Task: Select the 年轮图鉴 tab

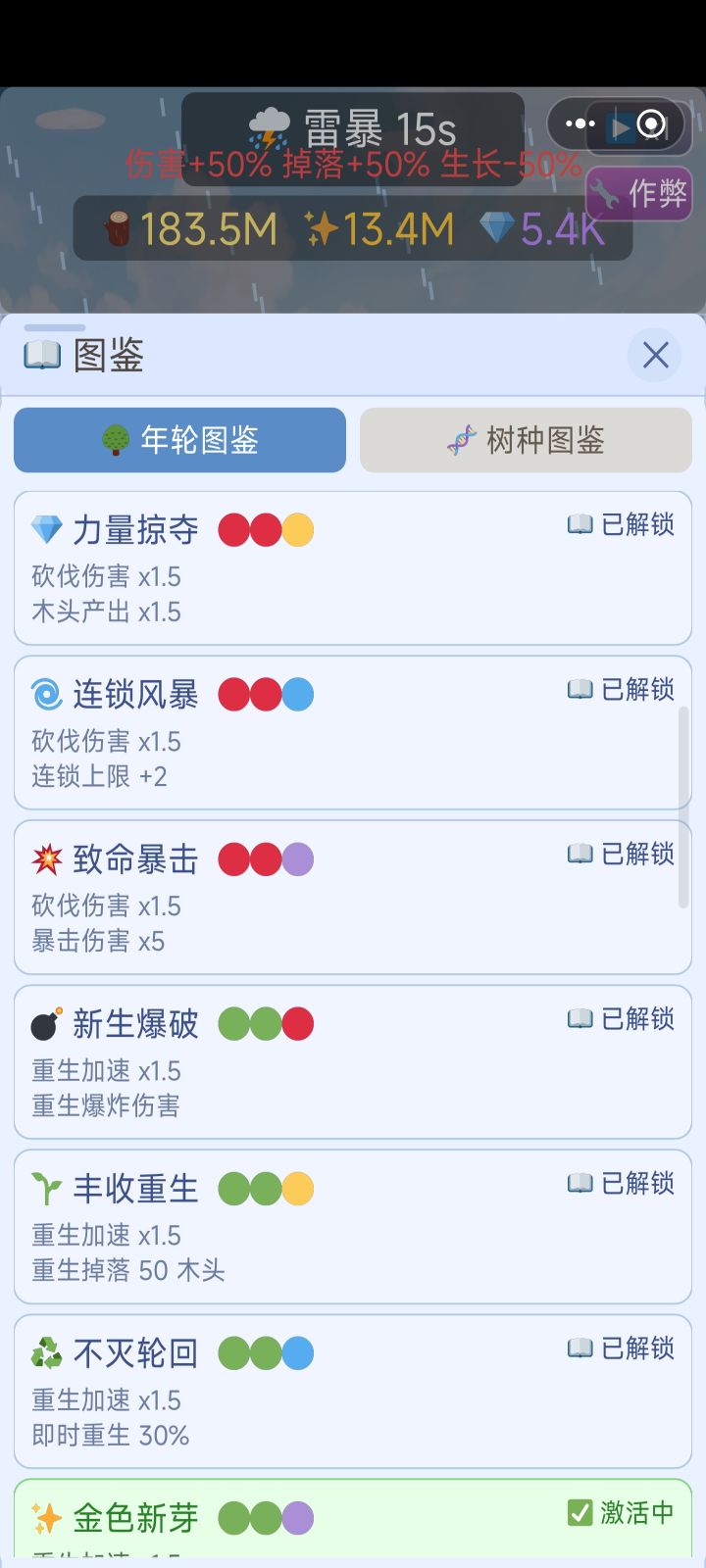Action: (179, 440)
